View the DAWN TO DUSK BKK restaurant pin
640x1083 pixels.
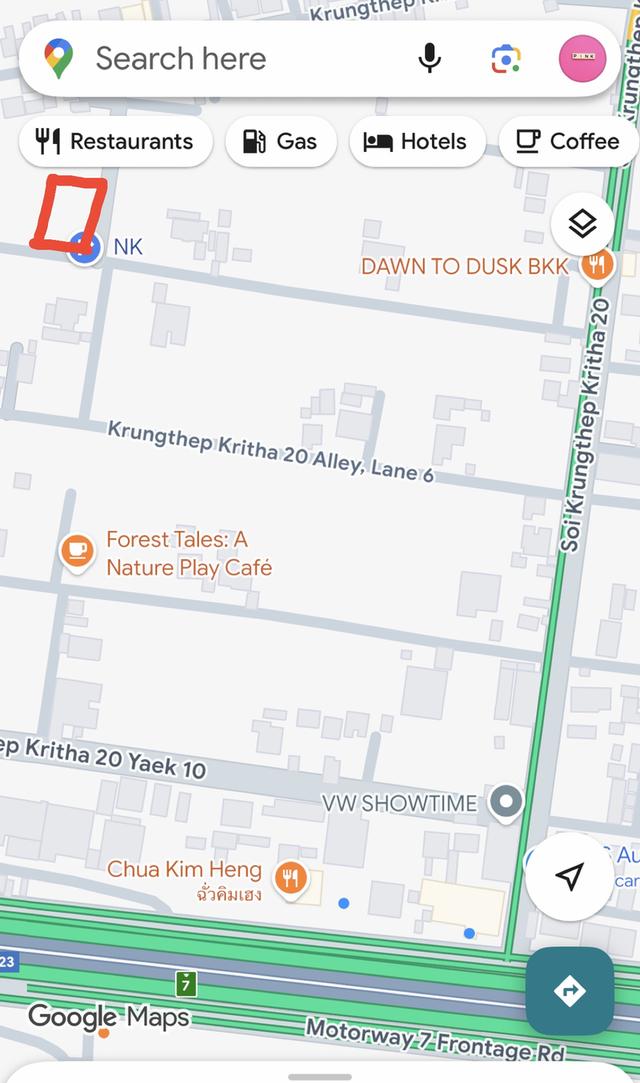pos(598,265)
